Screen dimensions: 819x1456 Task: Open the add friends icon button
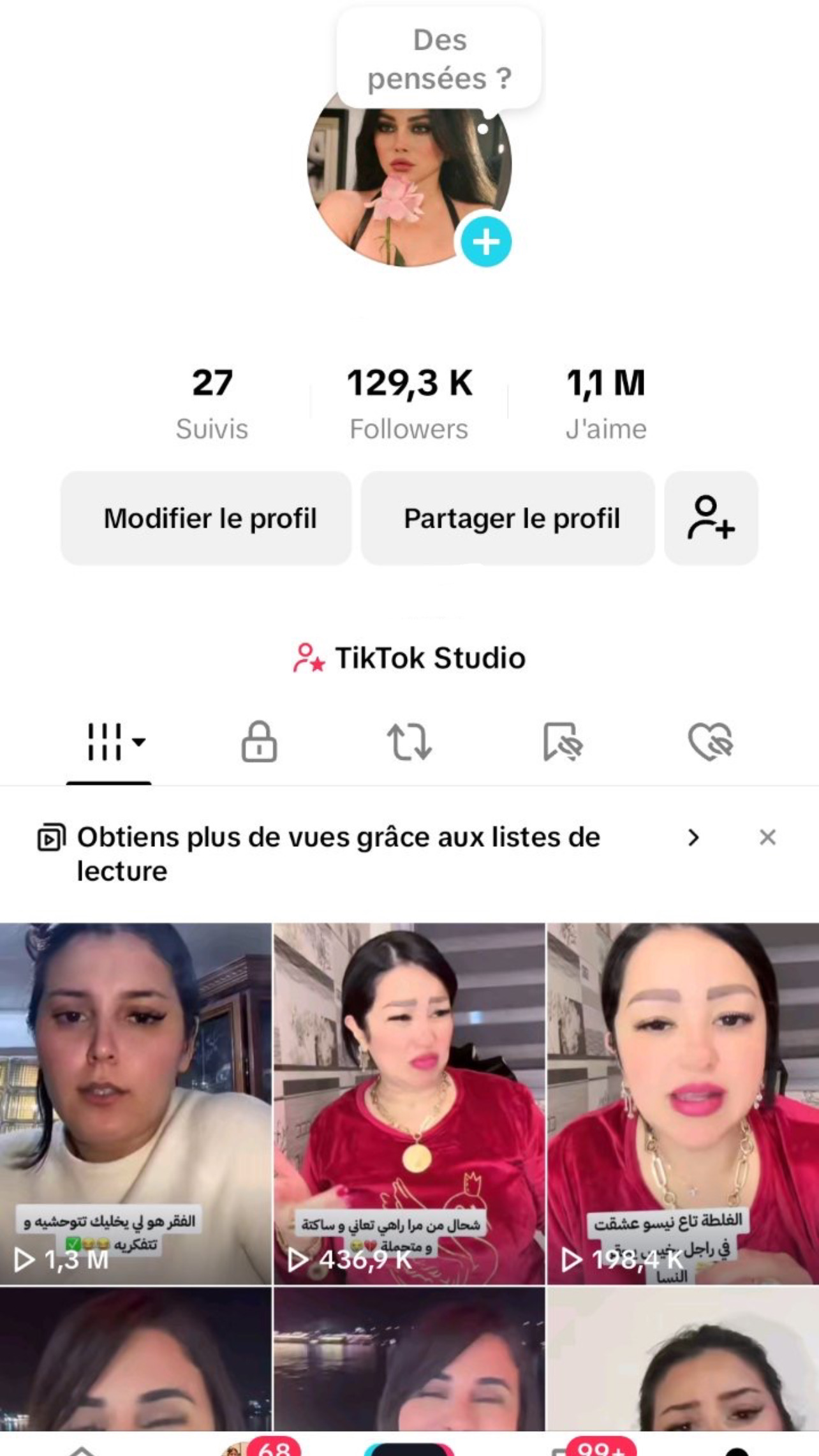pos(711,518)
